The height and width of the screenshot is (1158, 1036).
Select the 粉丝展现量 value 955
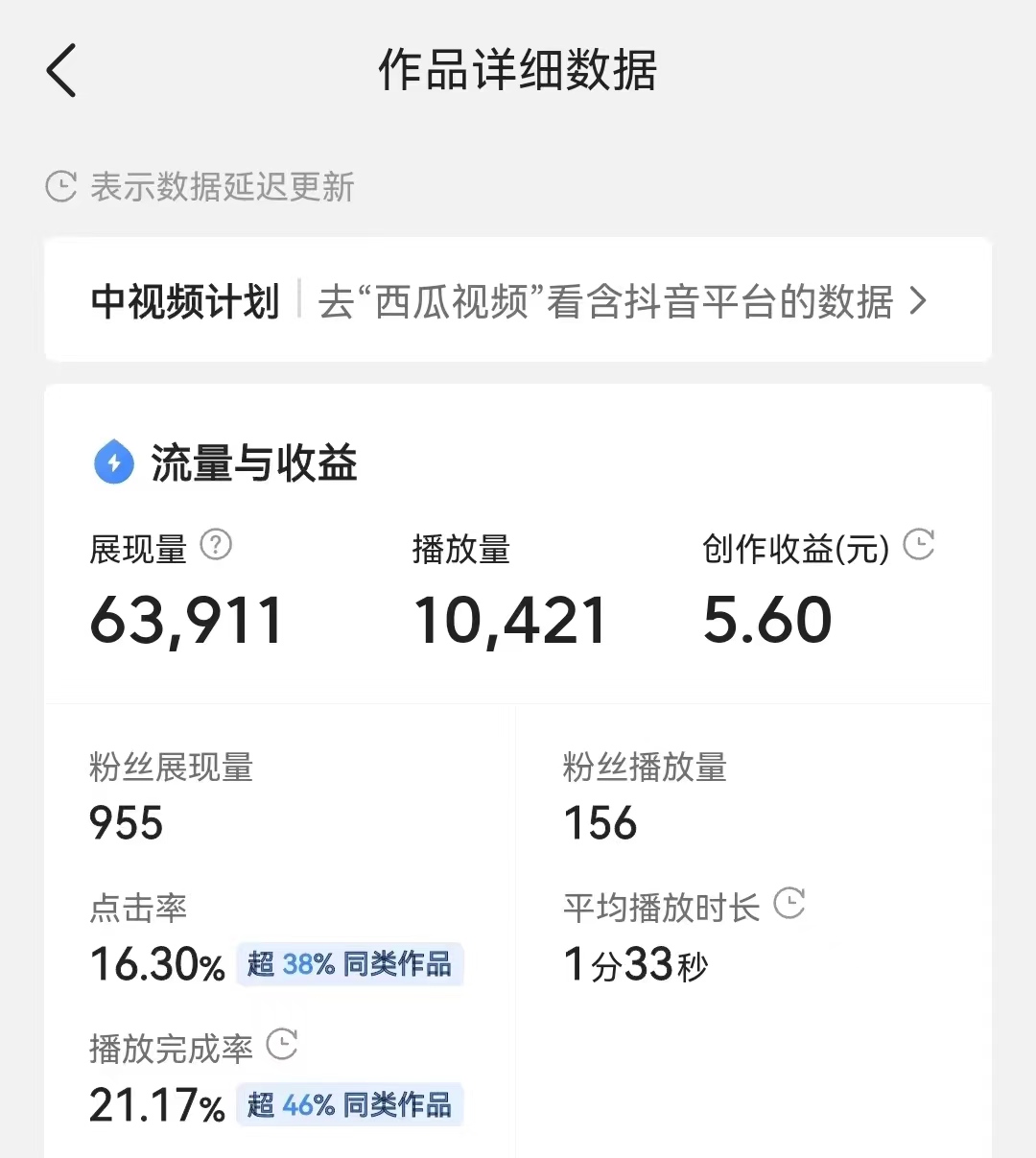pos(126,822)
